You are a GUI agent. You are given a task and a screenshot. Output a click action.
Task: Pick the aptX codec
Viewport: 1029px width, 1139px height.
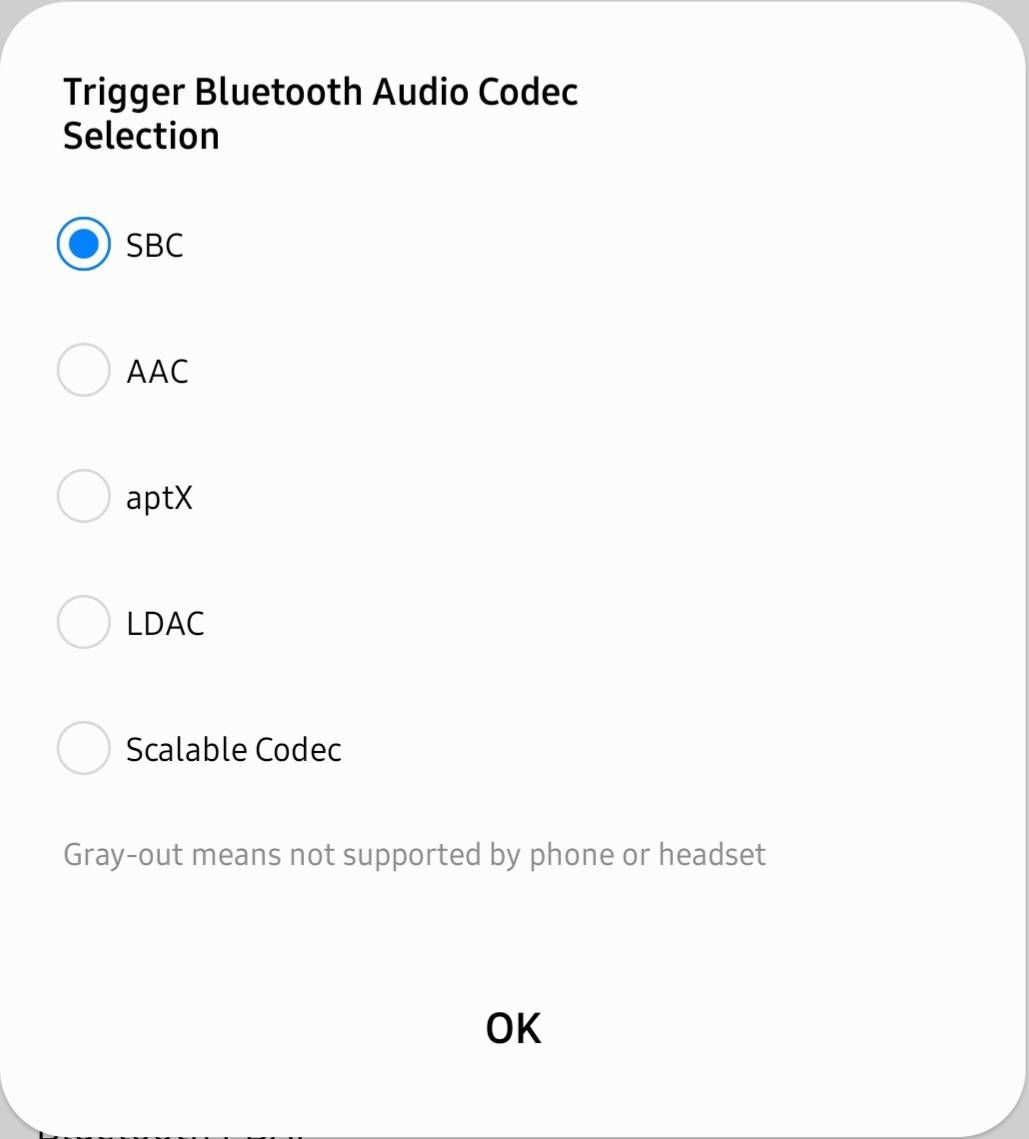83,496
